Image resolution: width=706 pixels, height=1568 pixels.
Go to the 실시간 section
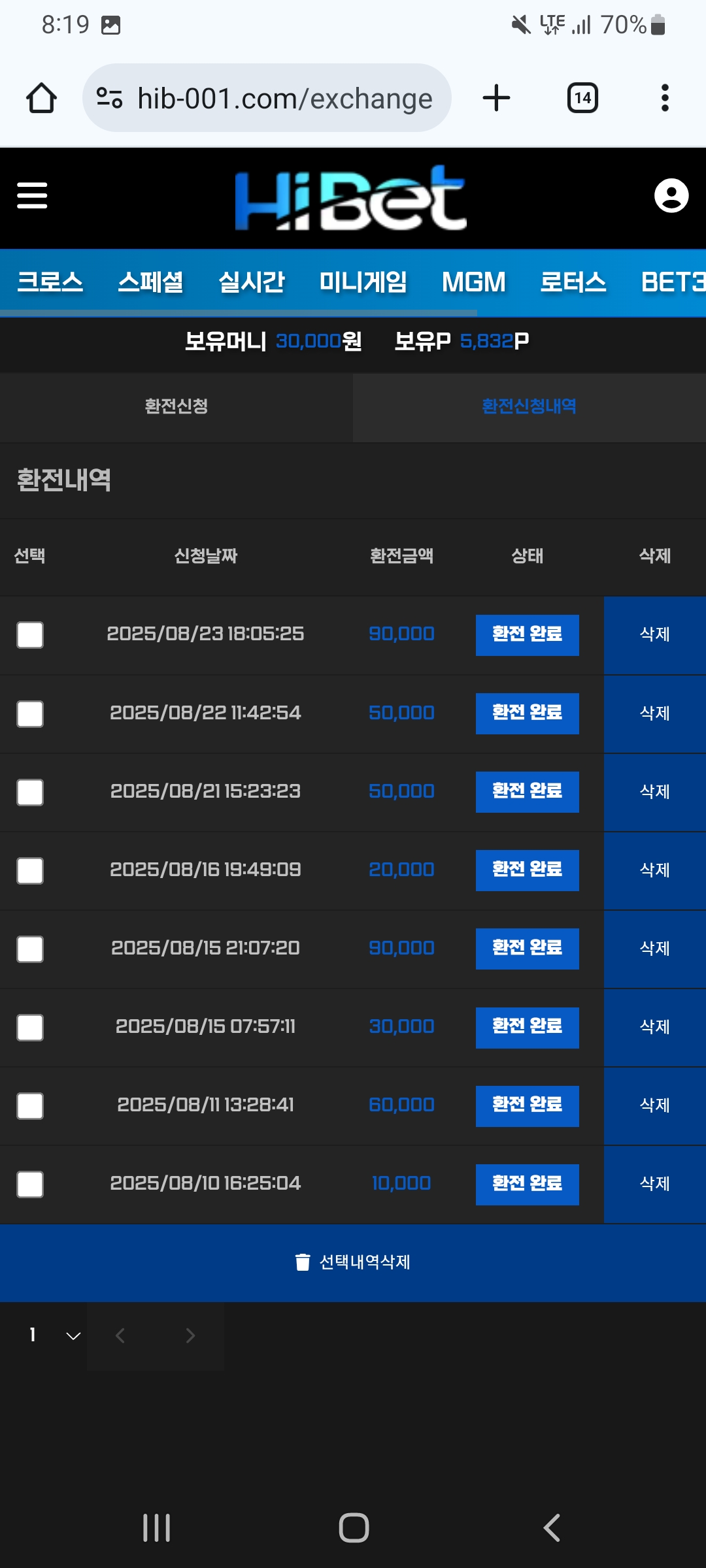tap(252, 282)
